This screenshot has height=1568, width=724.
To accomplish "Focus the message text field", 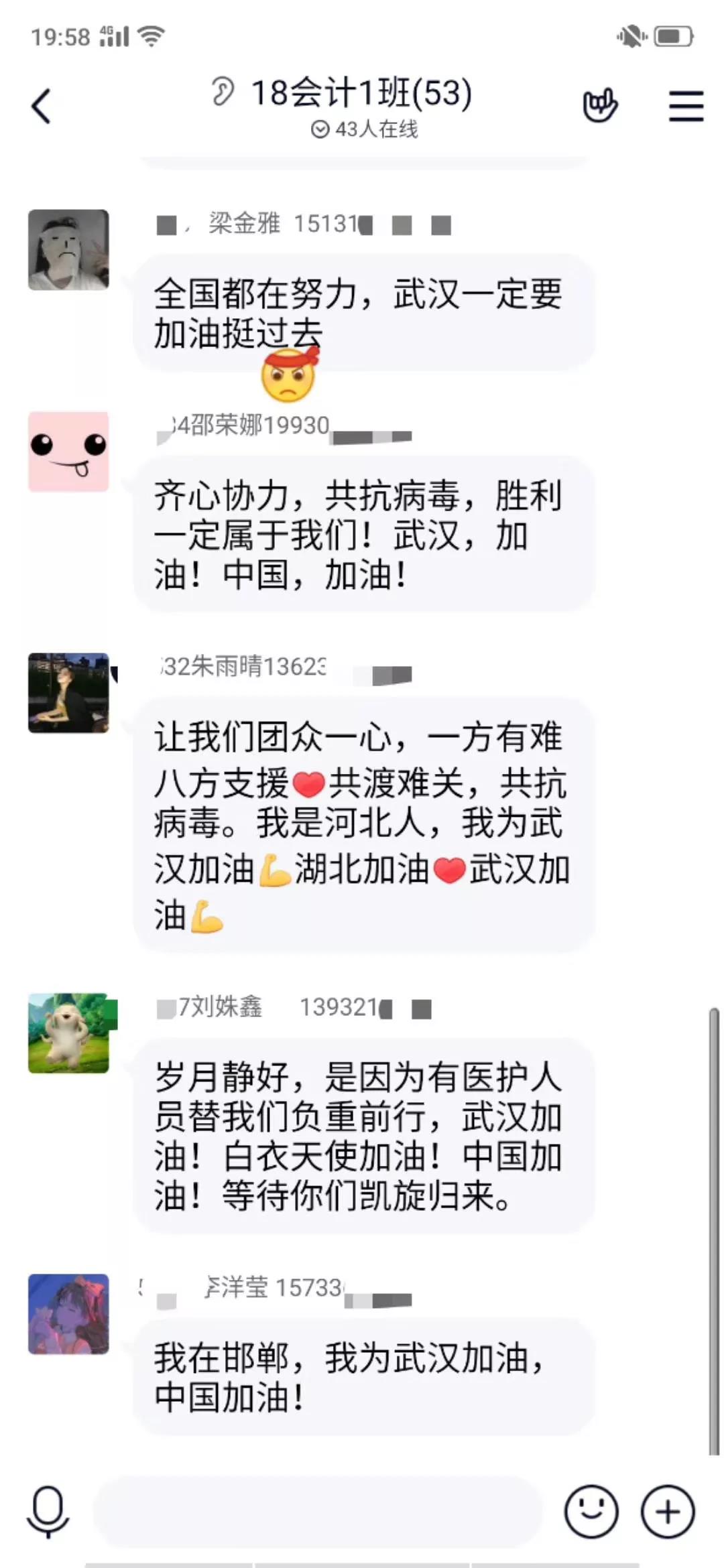I will pyautogui.click(x=318, y=1512).
